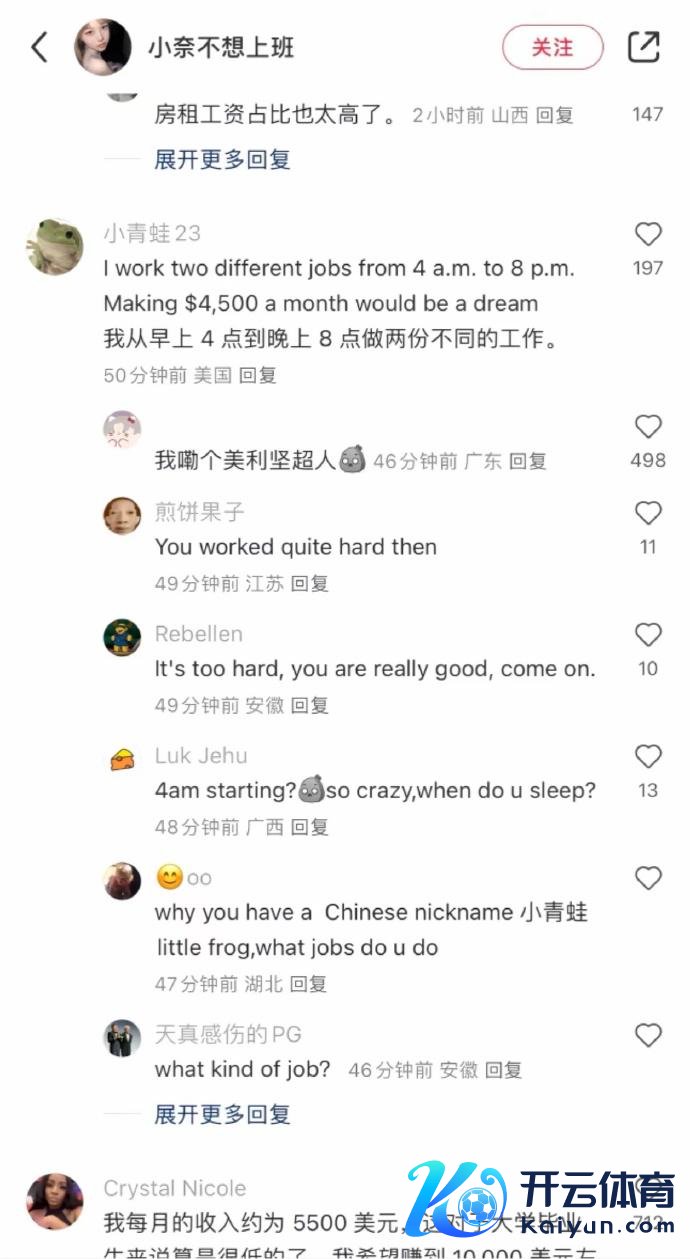Like Luk Jehu's reply
The image size is (690, 1259).
point(648,757)
